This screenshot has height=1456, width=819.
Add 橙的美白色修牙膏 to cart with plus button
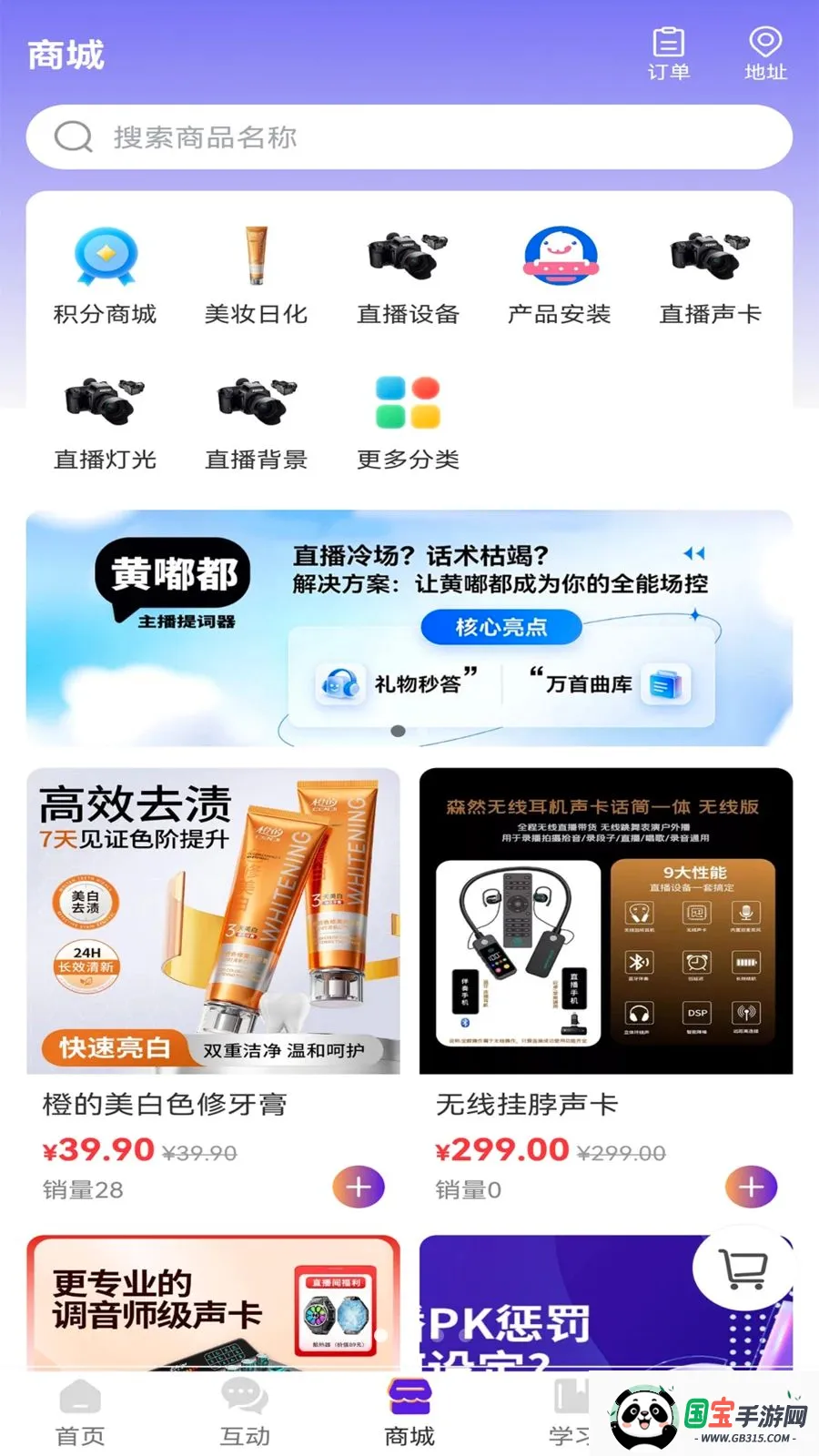(x=359, y=1187)
